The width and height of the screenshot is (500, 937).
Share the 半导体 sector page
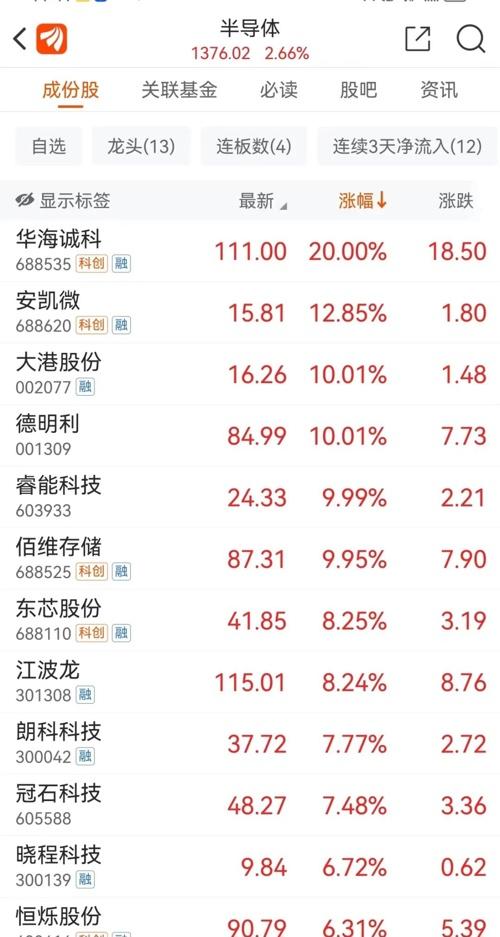coord(418,39)
